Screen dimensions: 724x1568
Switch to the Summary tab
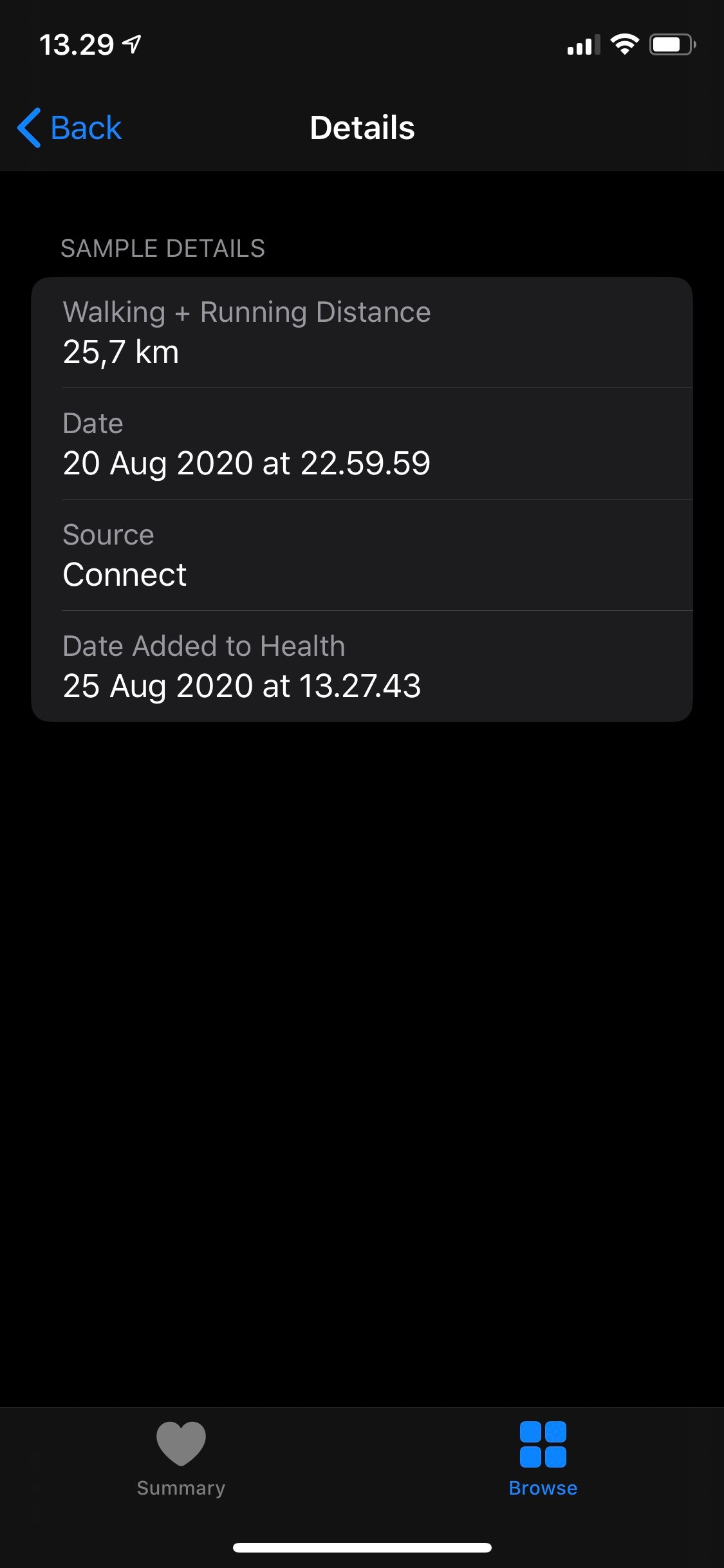click(180, 1461)
